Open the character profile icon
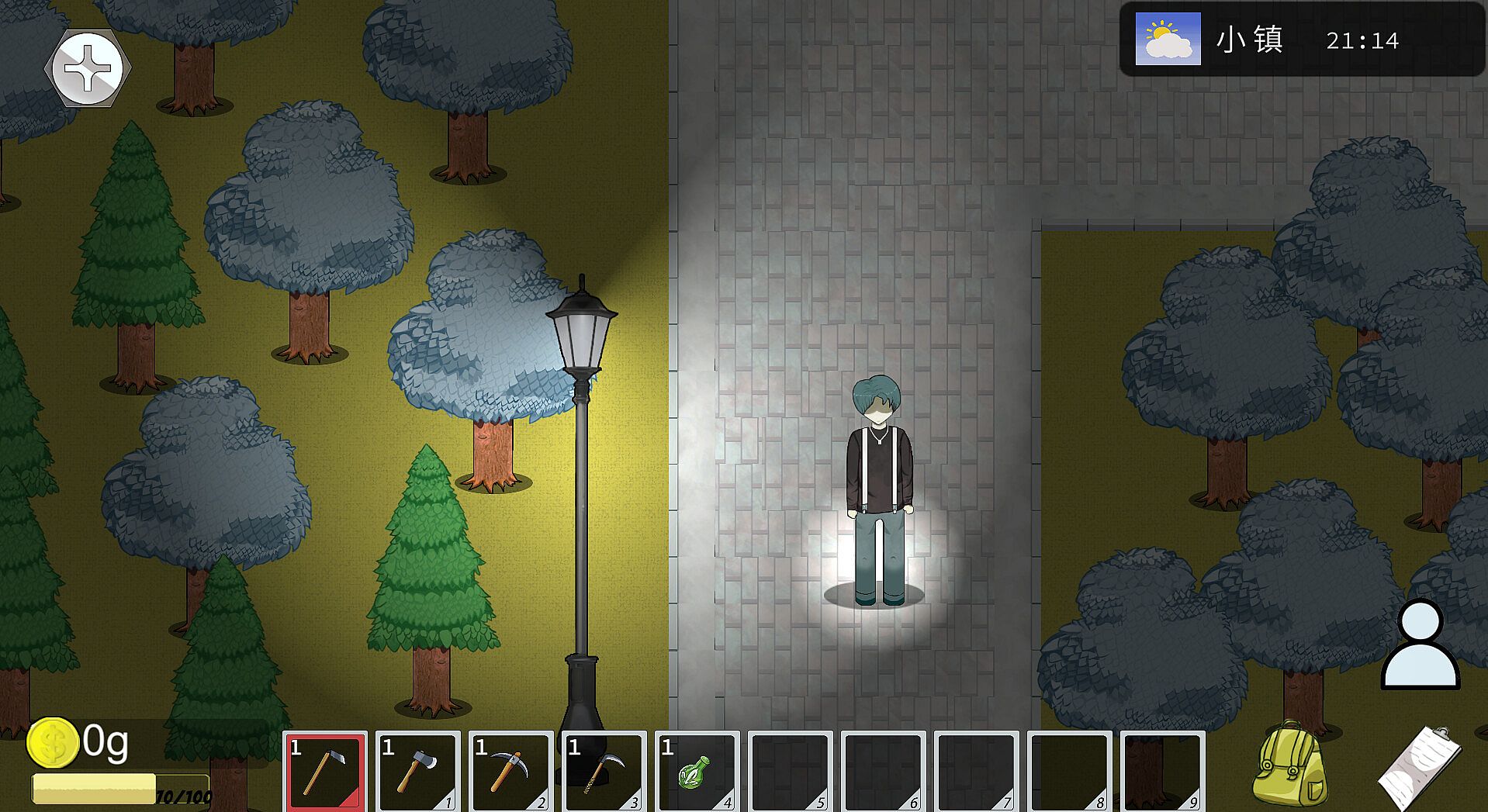The width and height of the screenshot is (1488, 812). pos(1421,645)
